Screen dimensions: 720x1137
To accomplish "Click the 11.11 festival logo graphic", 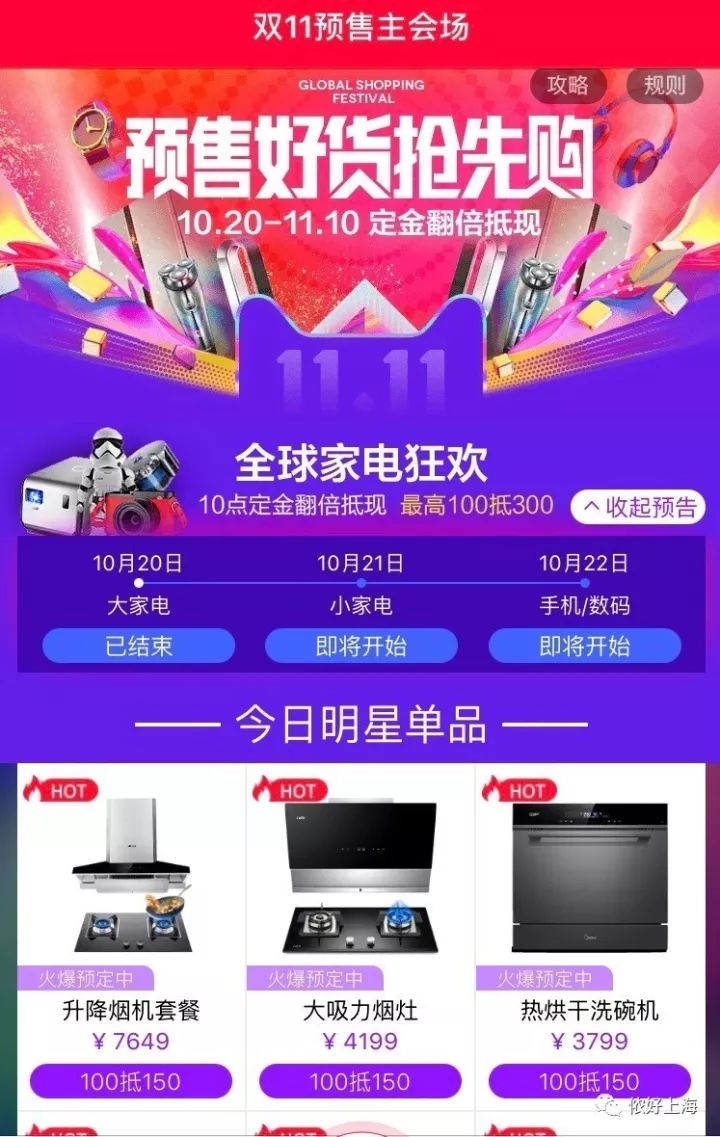I will click(360, 370).
